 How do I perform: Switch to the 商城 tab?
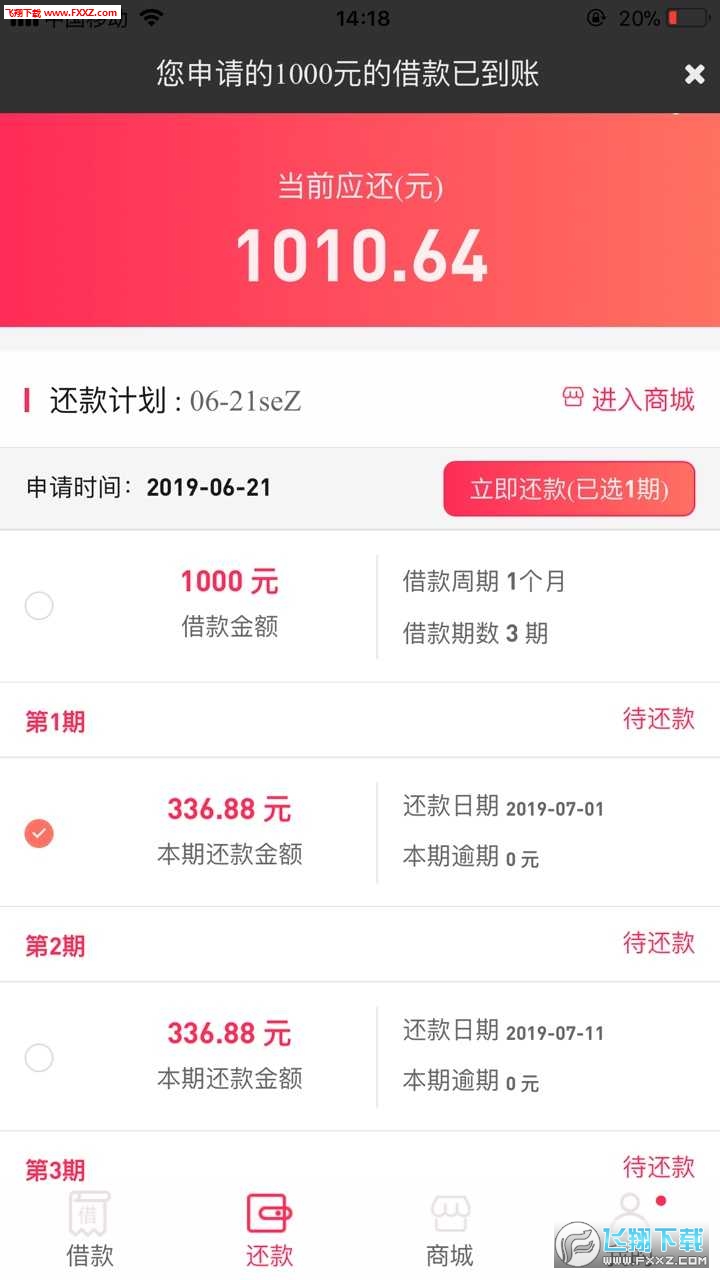(450, 1230)
